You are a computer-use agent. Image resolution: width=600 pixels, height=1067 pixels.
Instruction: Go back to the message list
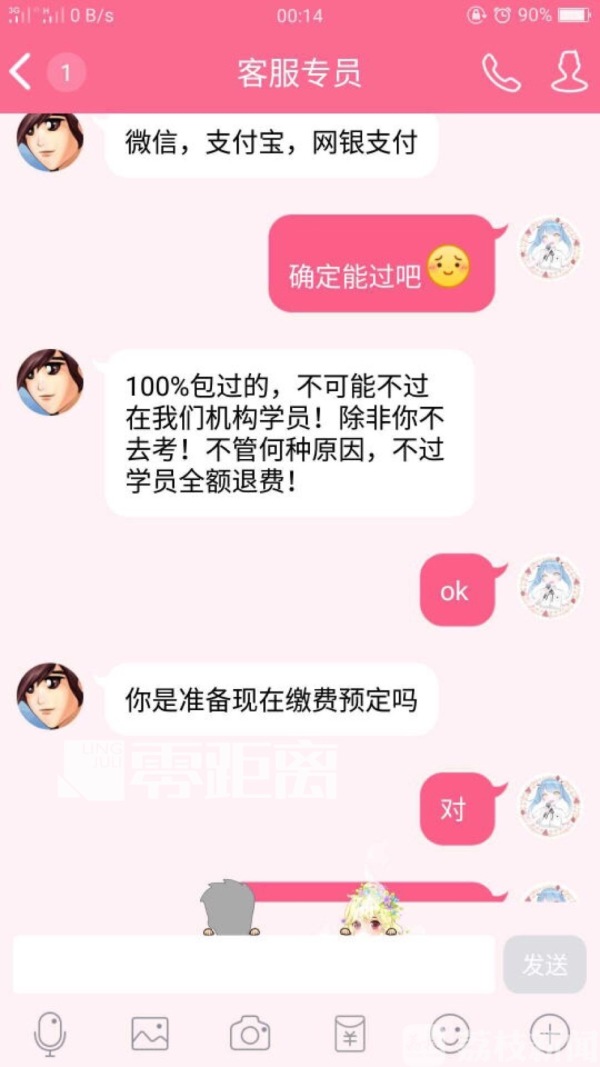[22, 72]
